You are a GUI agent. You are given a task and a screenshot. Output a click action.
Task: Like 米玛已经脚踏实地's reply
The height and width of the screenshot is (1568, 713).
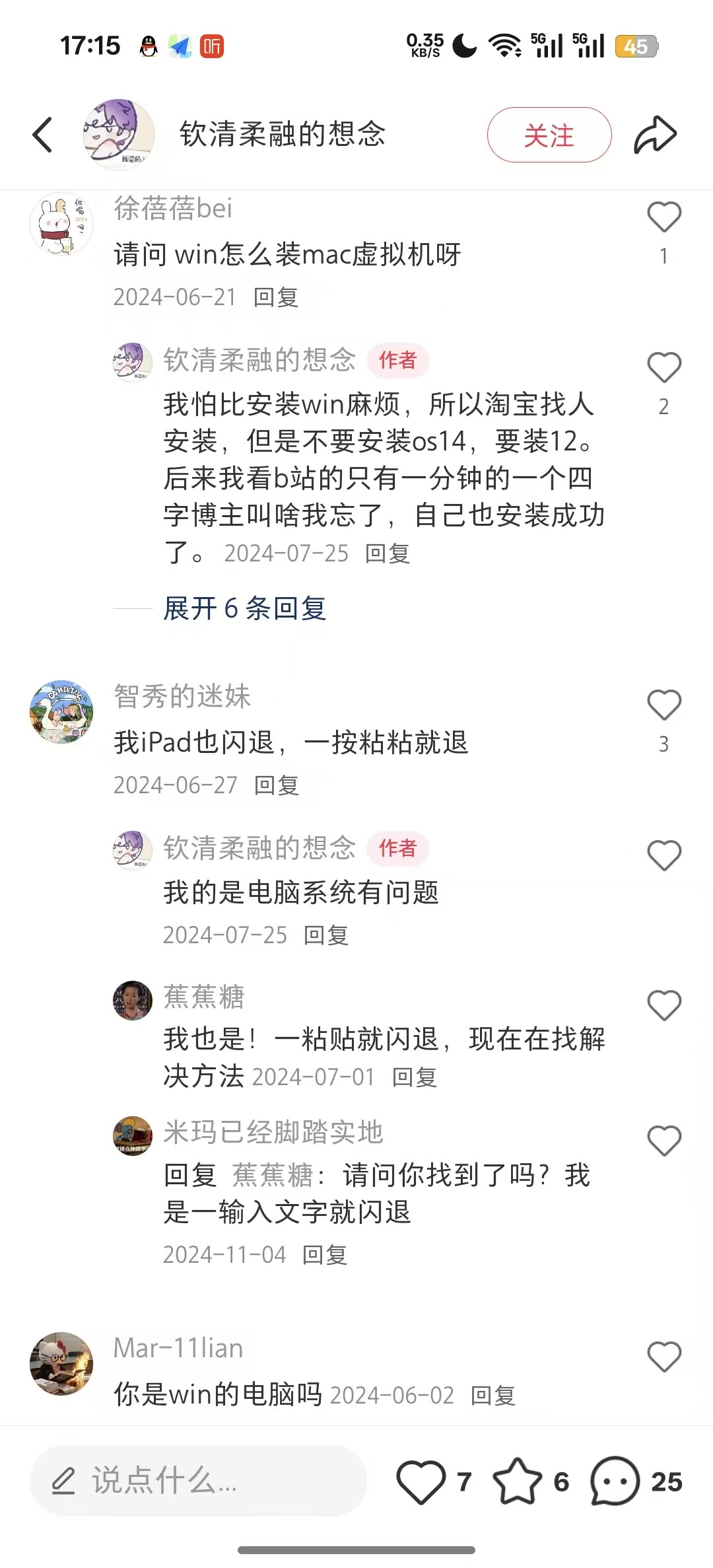coord(663,1141)
